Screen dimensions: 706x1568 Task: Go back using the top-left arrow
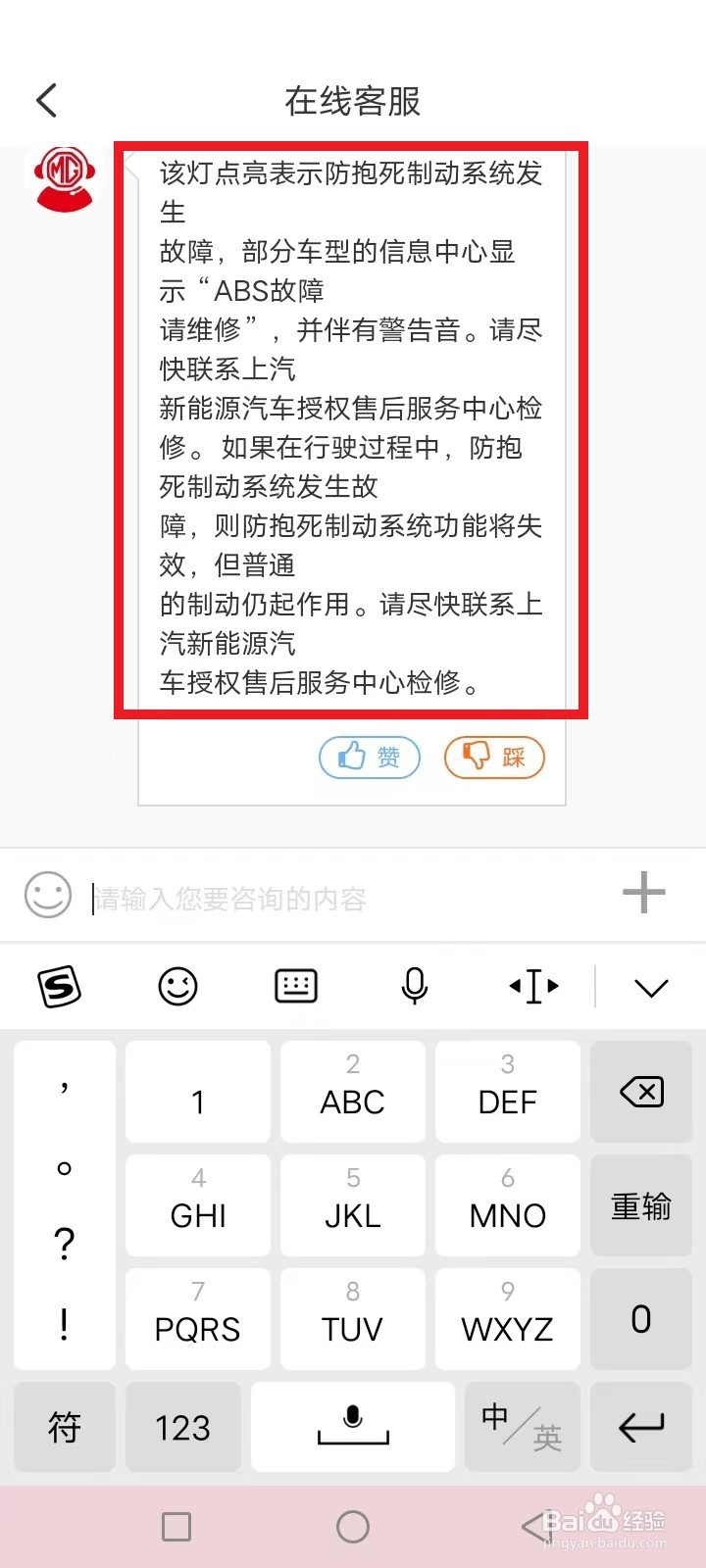click(x=45, y=99)
